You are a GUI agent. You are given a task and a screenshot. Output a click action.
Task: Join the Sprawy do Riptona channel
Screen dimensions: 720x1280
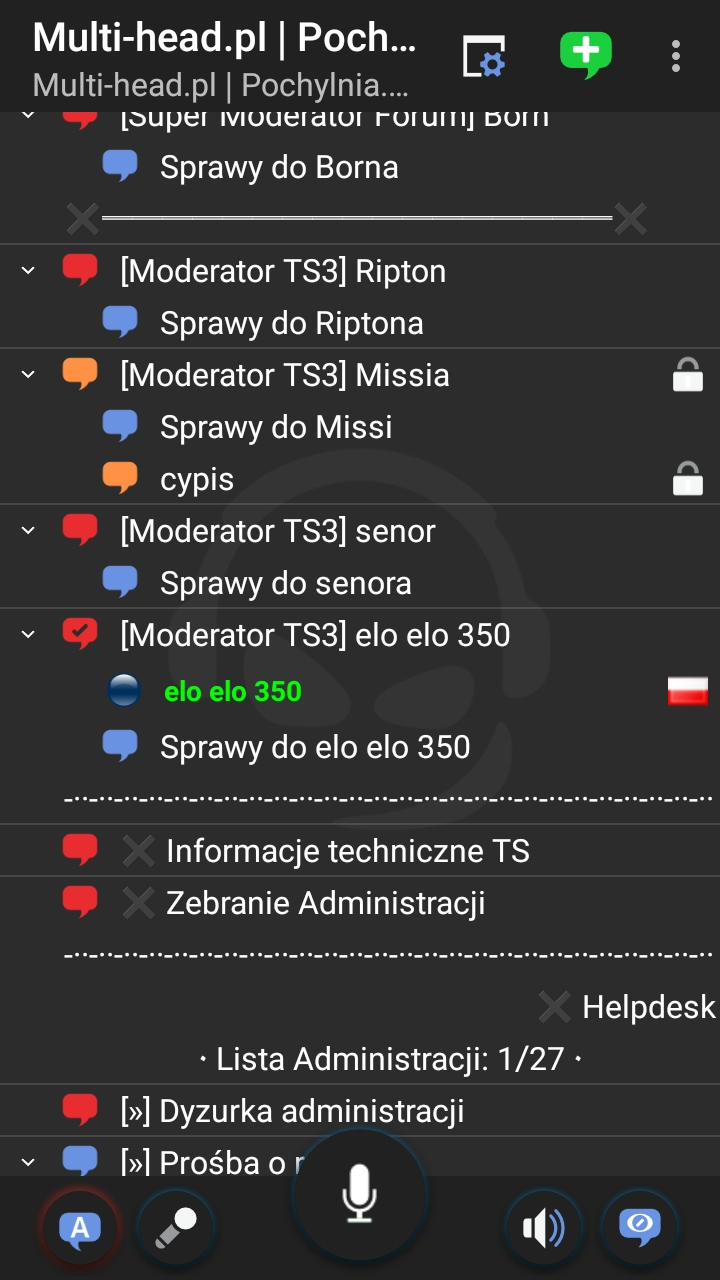tap(291, 323)
